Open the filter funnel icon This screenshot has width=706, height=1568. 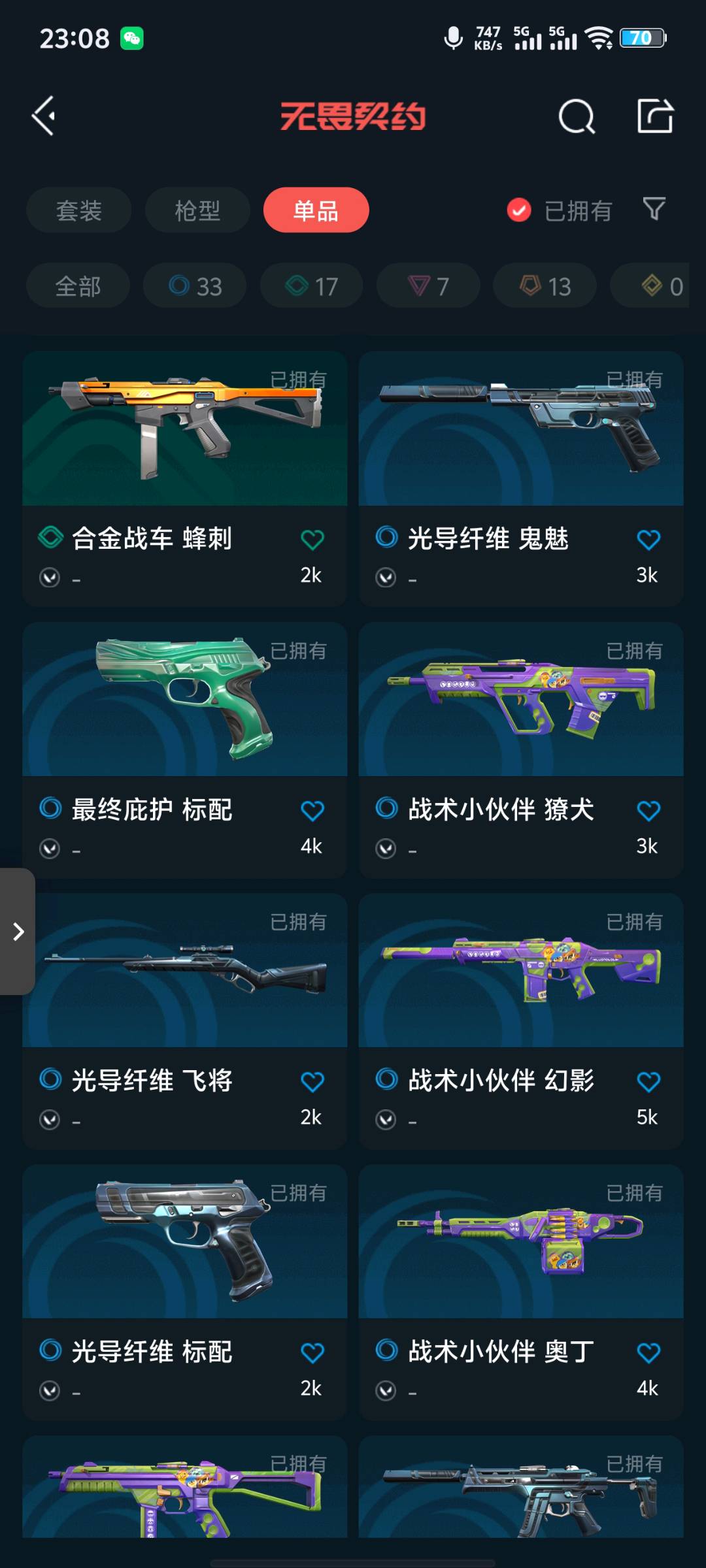point(654,209)
